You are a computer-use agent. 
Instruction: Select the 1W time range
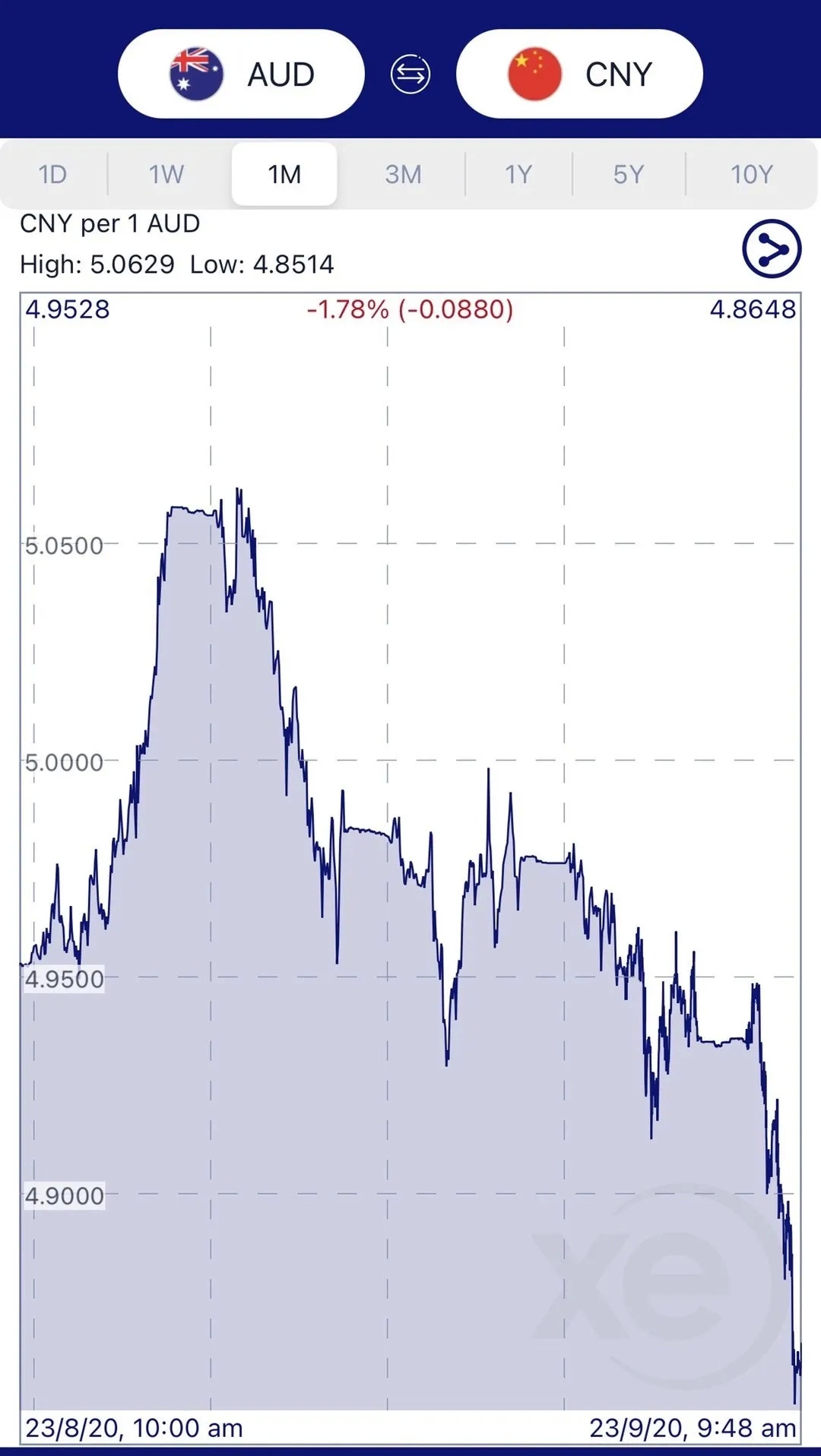(x=166, y=174)
